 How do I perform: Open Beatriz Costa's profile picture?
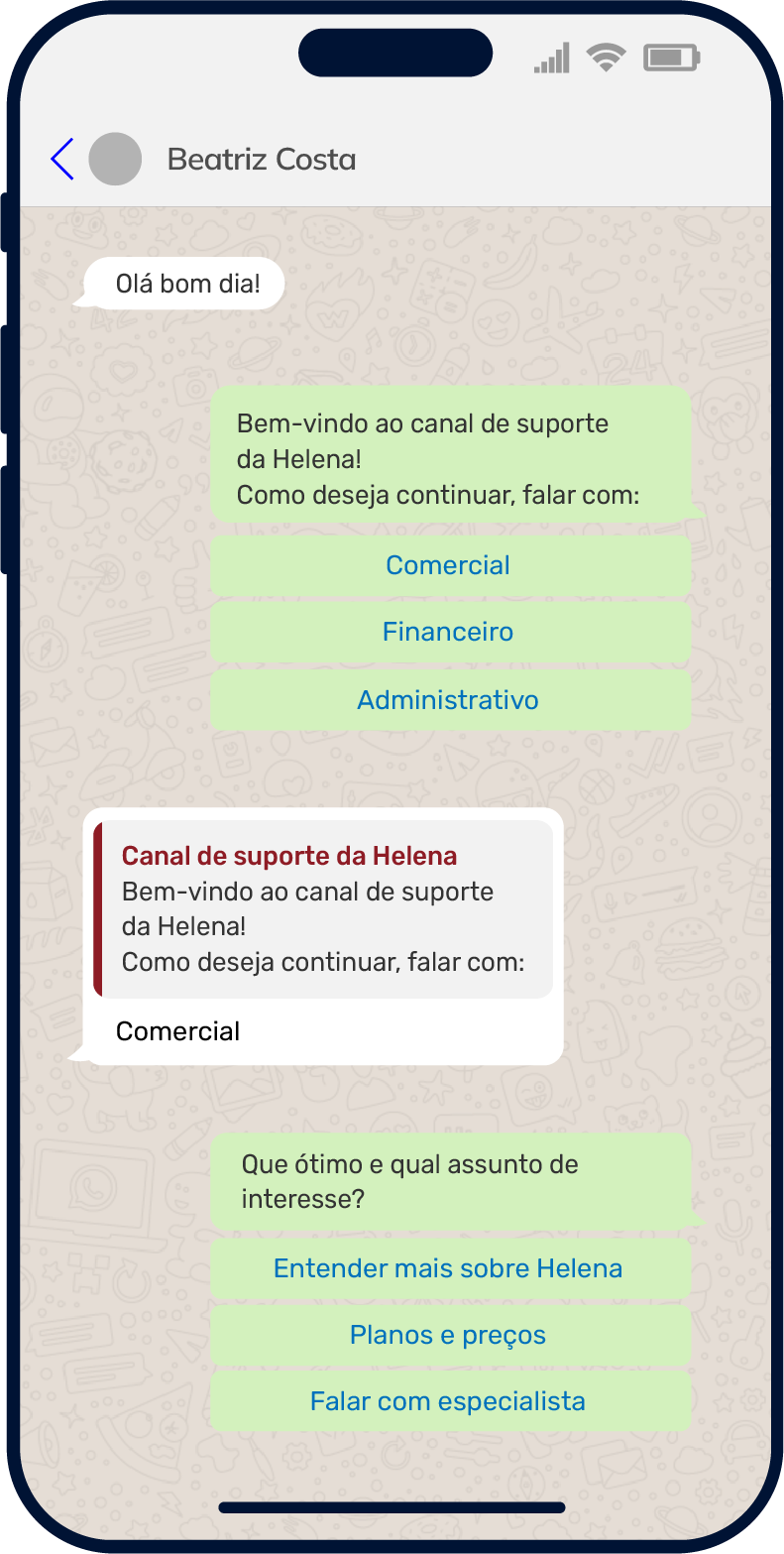(115, 159)
